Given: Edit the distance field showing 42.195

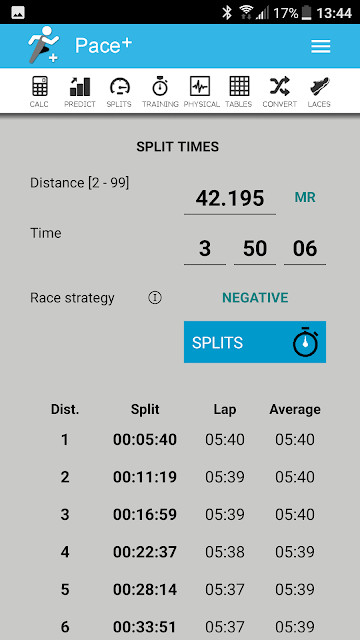Looking at the screenshot, I should point(230,199).
